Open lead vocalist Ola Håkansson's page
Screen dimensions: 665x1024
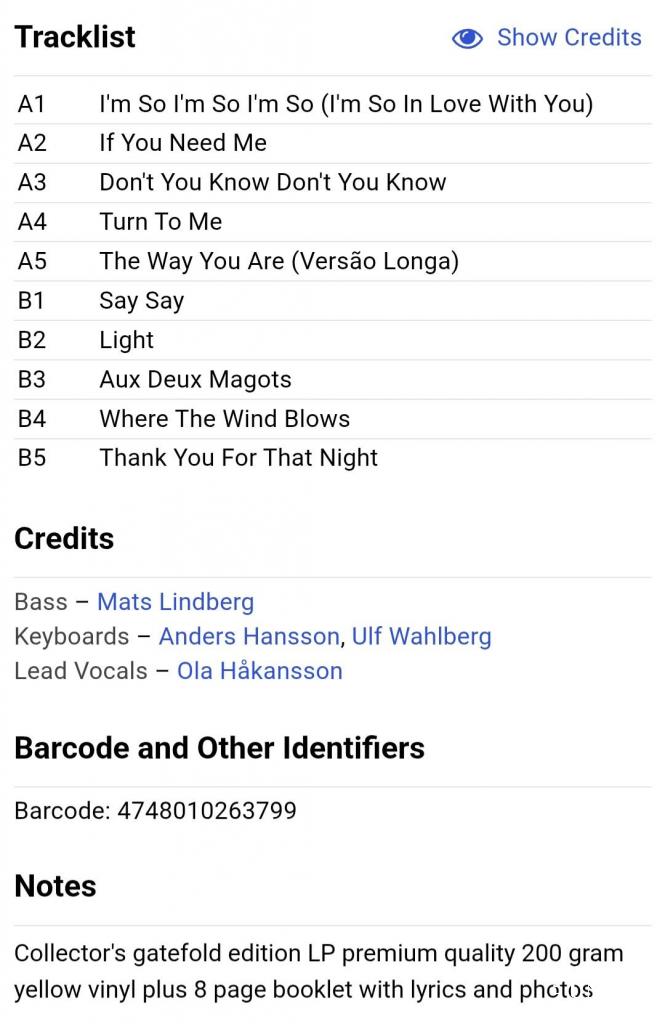point(259,671)
